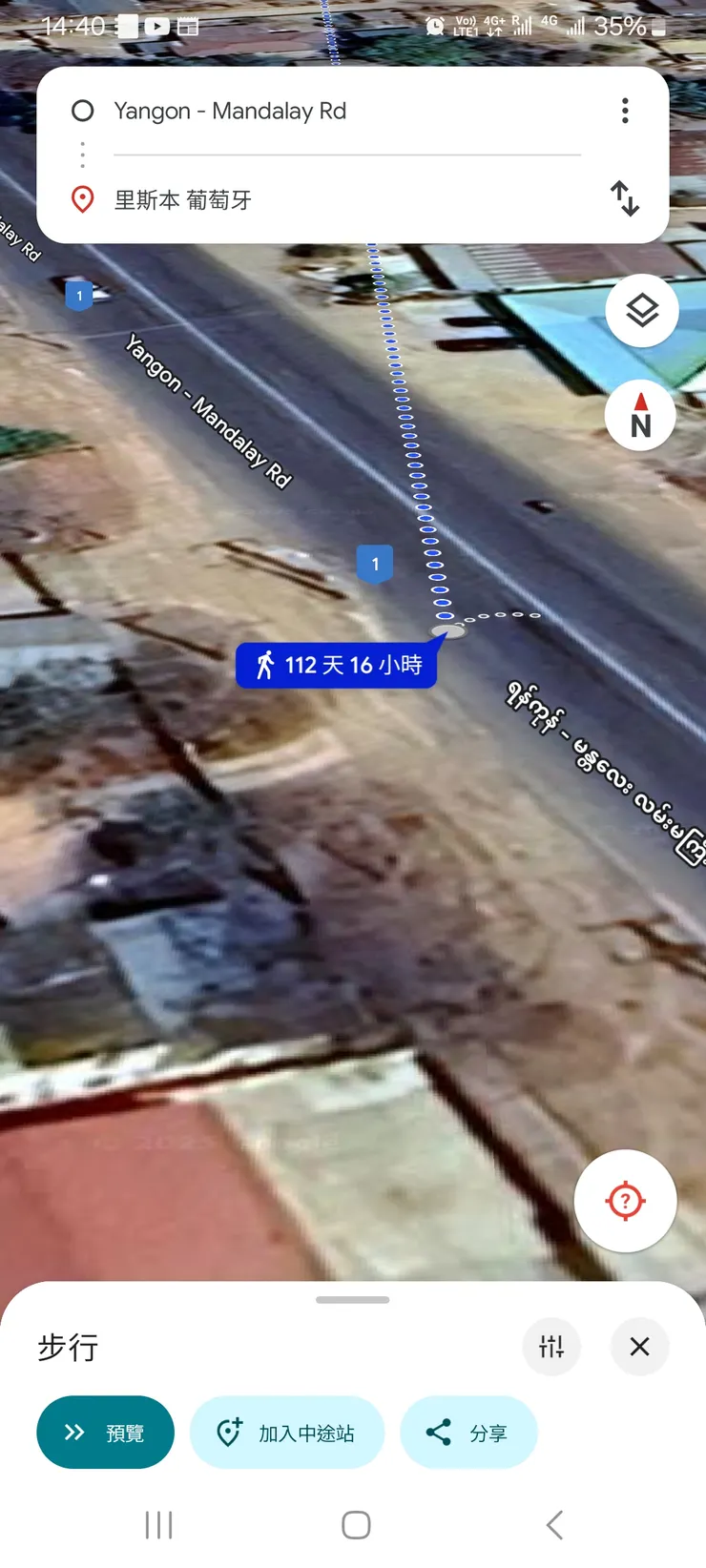Start the 預覽 route preview
Viewport: 706px width, 1568px height.
point(105,1433)
